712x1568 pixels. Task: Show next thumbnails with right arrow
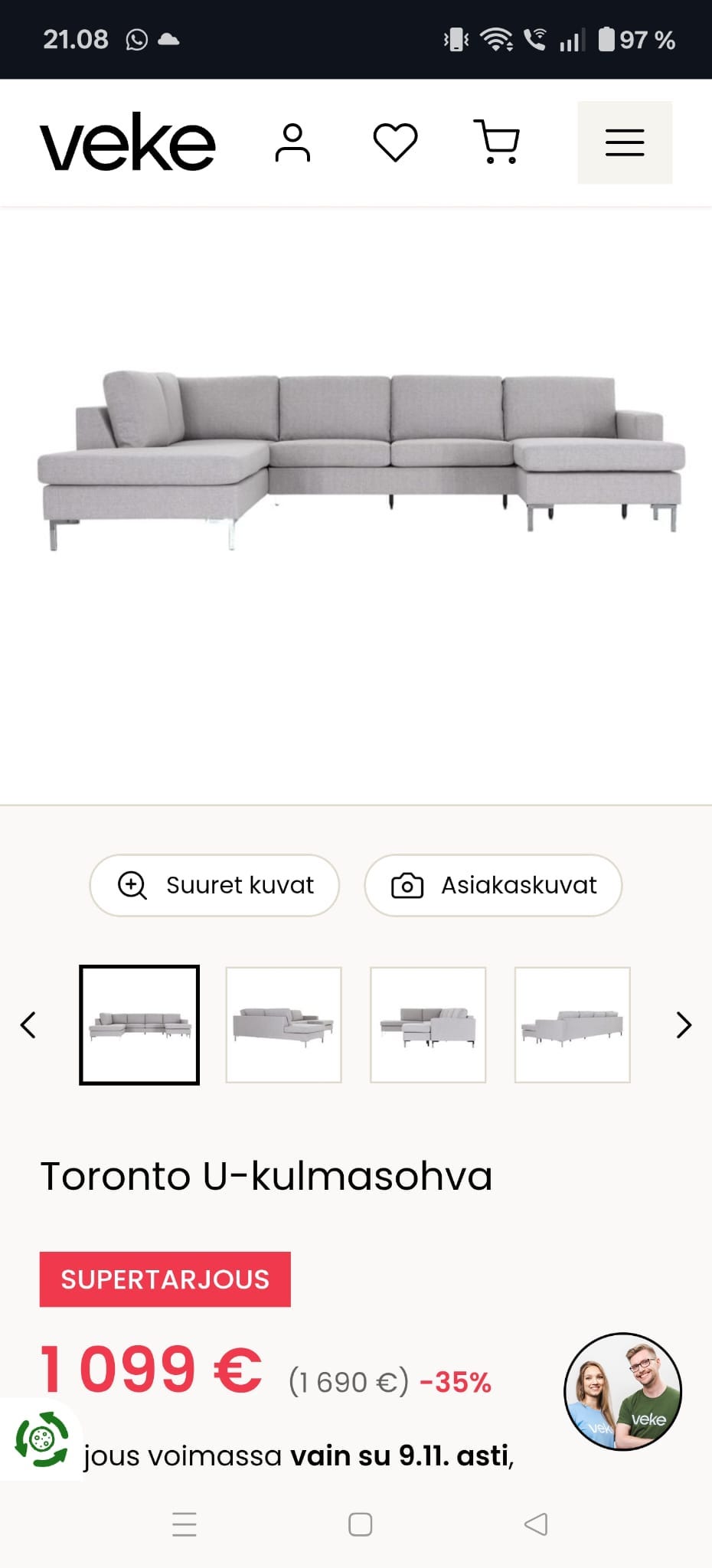[684, 1025]
